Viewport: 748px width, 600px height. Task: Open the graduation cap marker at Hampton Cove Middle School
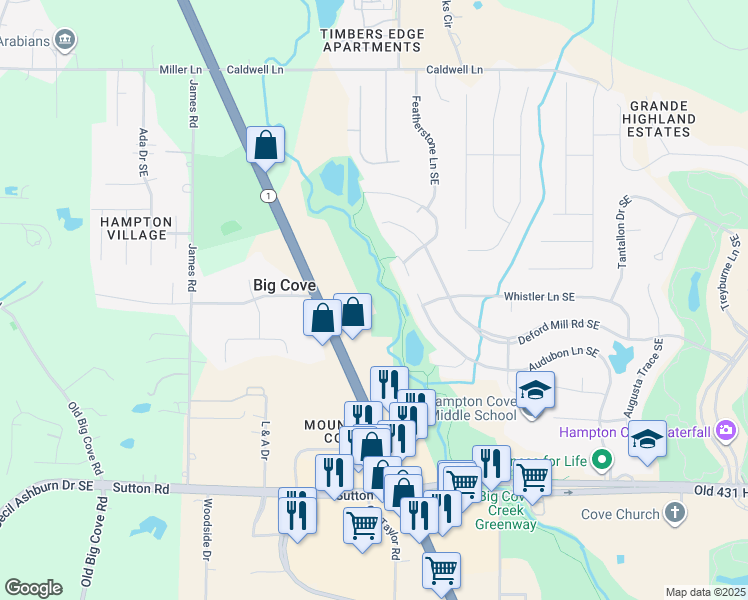pos(535,391)
